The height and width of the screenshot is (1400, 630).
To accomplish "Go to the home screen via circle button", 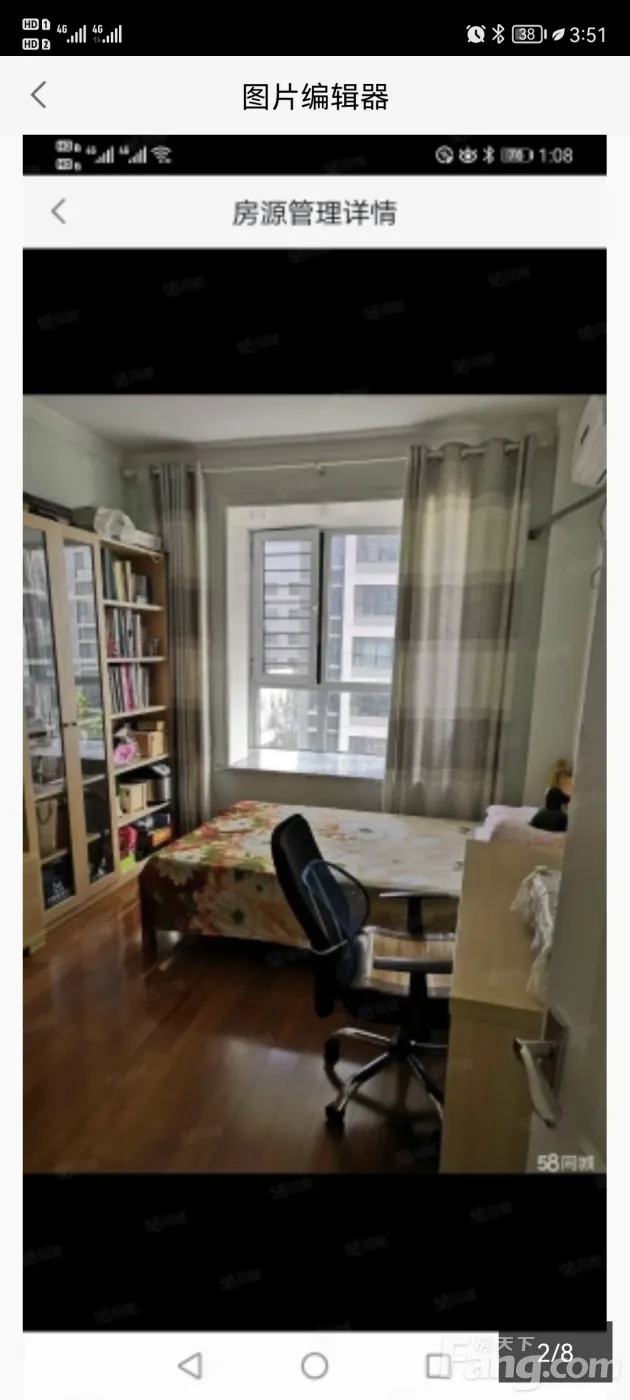I will point(314,1365).
